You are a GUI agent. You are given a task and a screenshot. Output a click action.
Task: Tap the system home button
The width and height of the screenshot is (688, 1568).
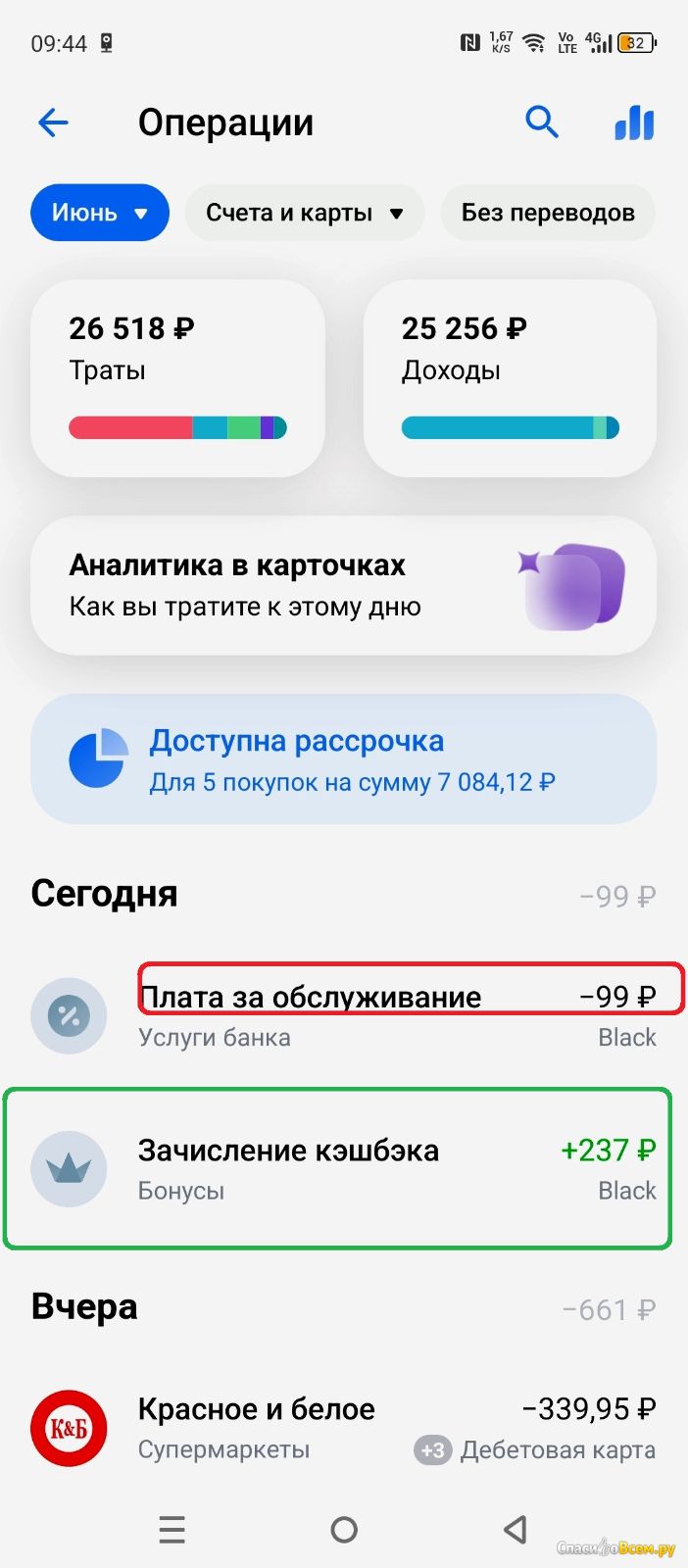coord(344,1529)
